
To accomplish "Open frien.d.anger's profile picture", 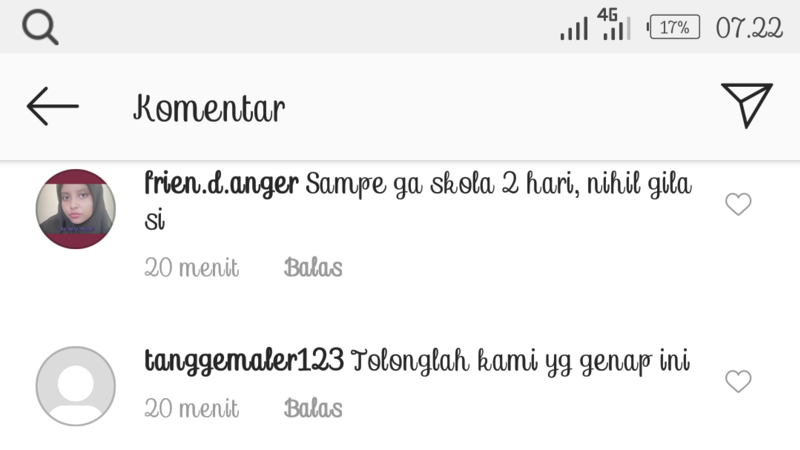I will click(x=76, y=209).
